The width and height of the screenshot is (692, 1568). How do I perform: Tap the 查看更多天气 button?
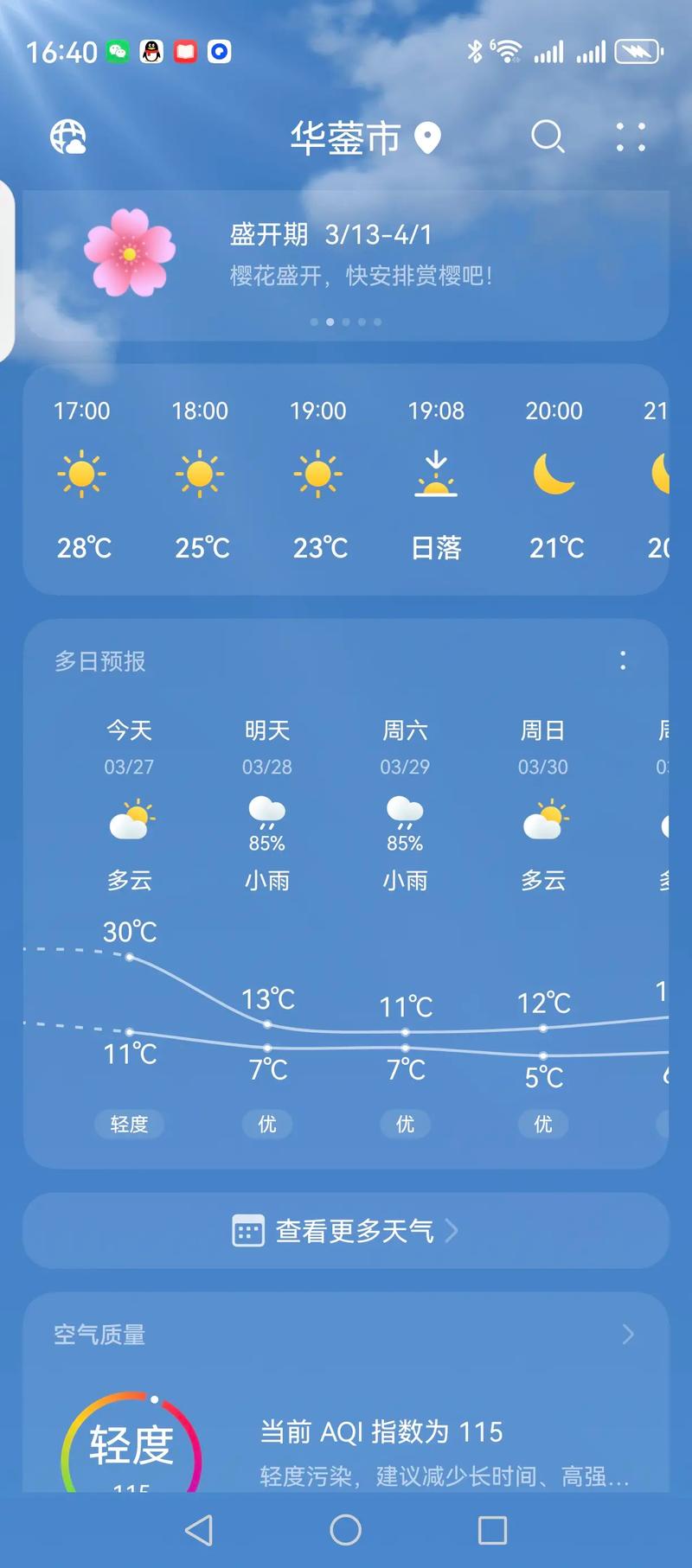click(346, 1231)
